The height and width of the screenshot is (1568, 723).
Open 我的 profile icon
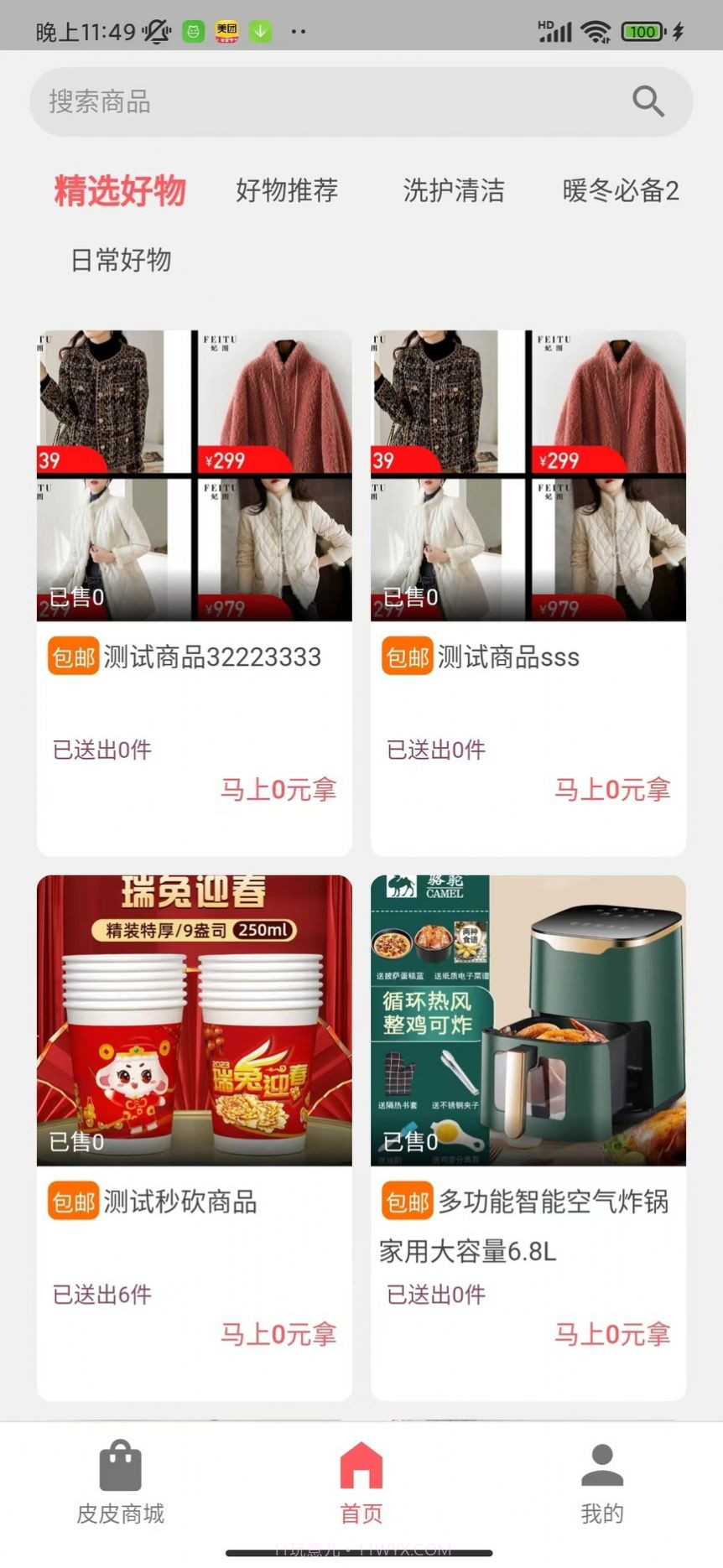[x=601, y=1462]
